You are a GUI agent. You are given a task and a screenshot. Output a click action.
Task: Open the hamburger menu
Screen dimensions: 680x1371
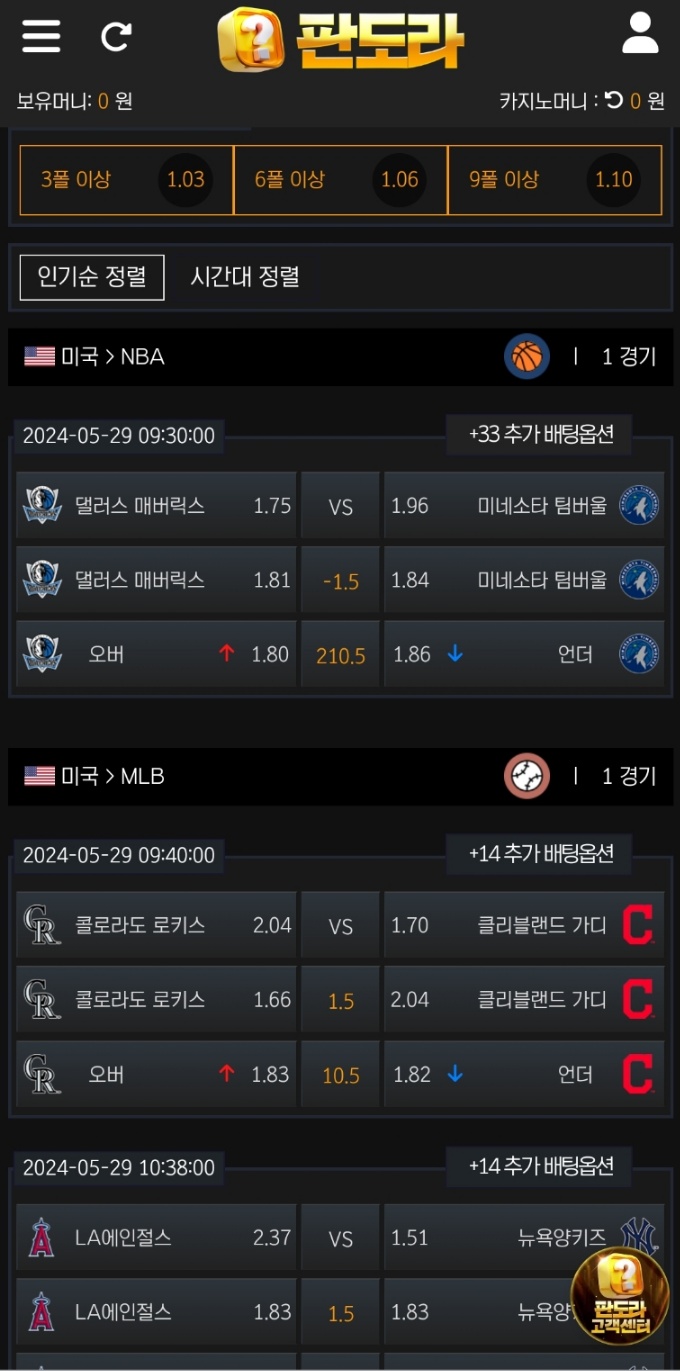tap(41, 36)
